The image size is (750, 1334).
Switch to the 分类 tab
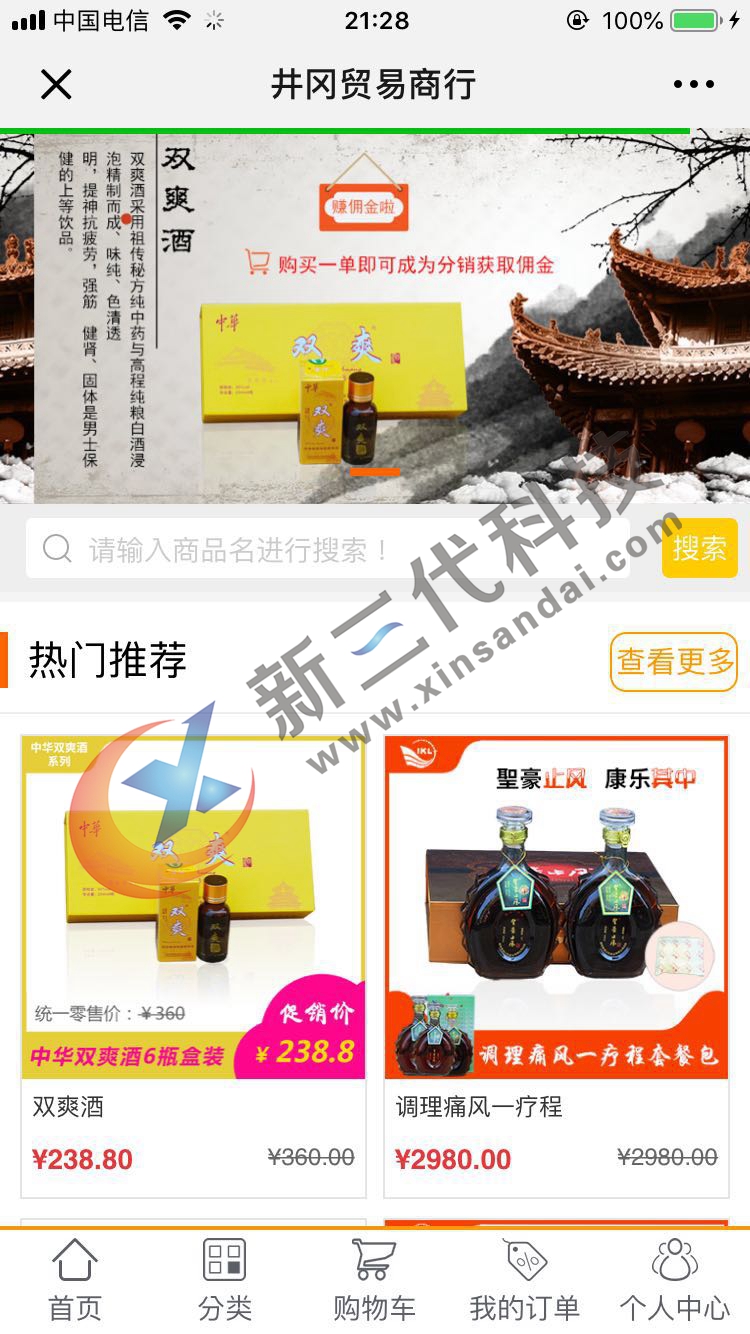point(225,1280)
